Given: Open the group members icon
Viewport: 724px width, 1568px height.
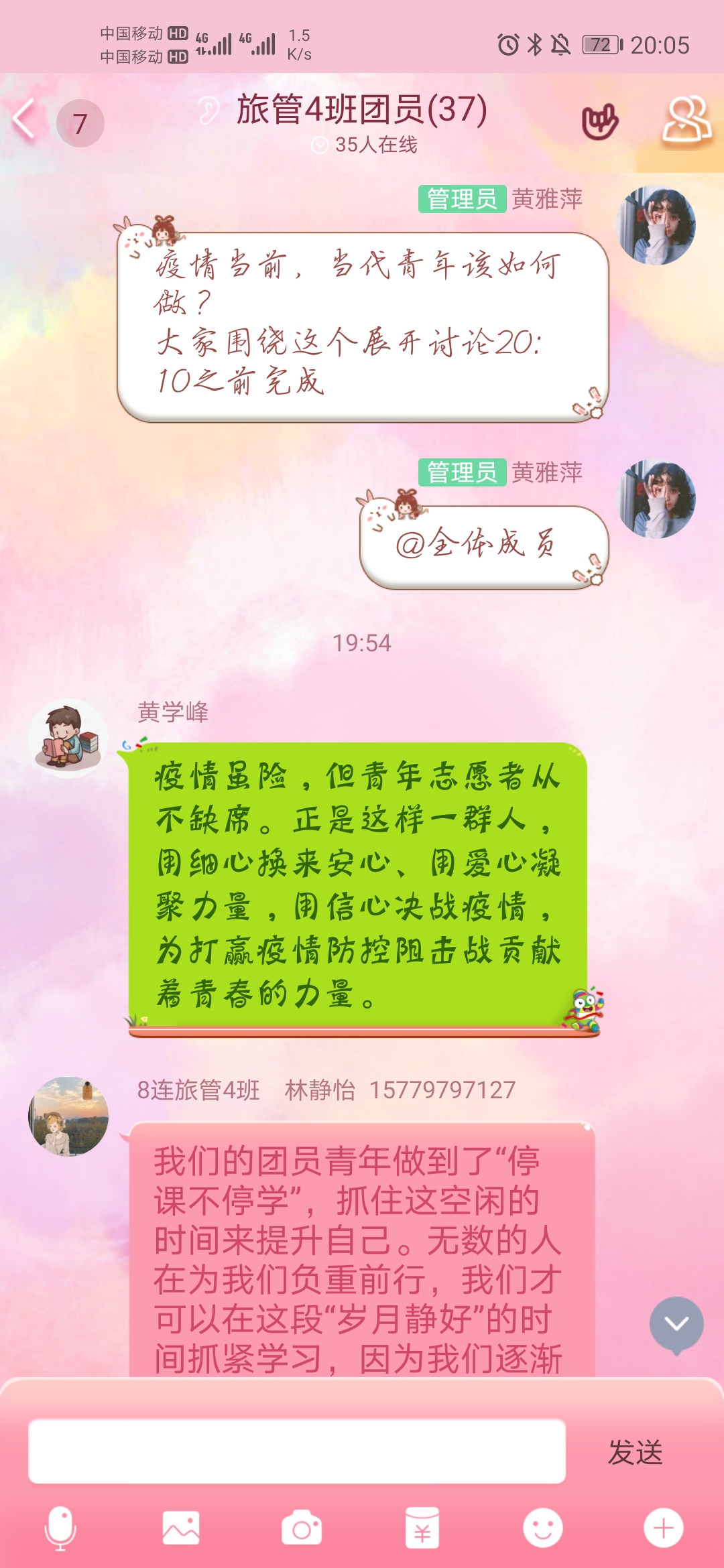Looking at the screenshot, I should point(686,121).
